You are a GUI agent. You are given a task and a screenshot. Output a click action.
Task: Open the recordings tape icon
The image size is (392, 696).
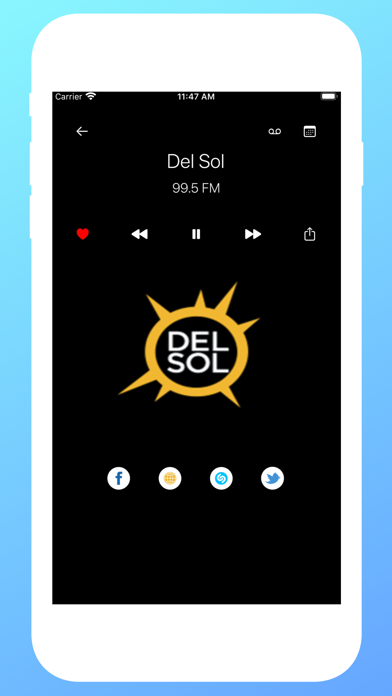[x=275, y=131]
